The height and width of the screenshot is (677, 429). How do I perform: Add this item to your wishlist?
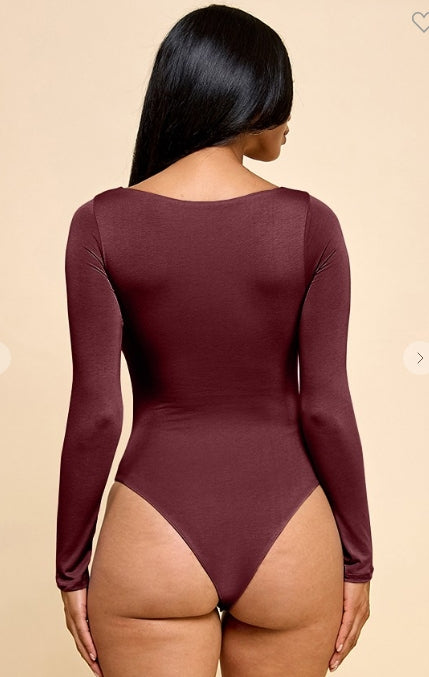(x=421, y=22)
